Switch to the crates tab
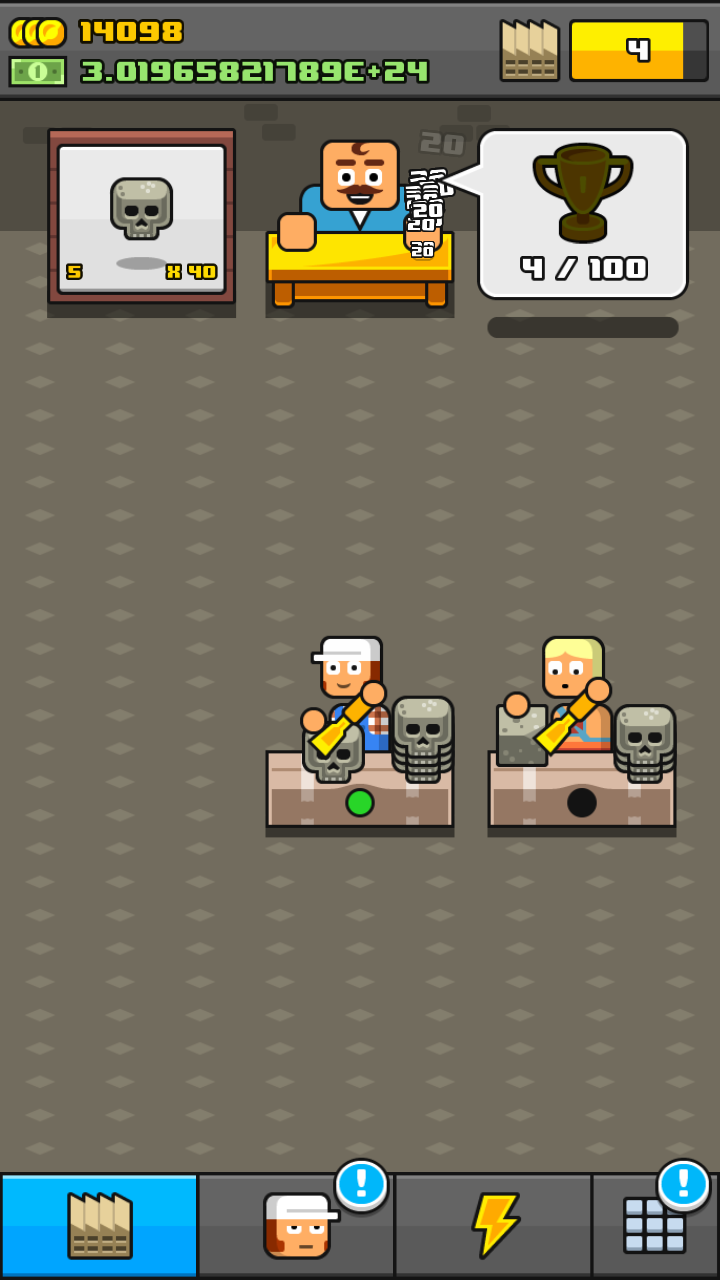Screen dimensions: 720x1280 point(99,1225)
